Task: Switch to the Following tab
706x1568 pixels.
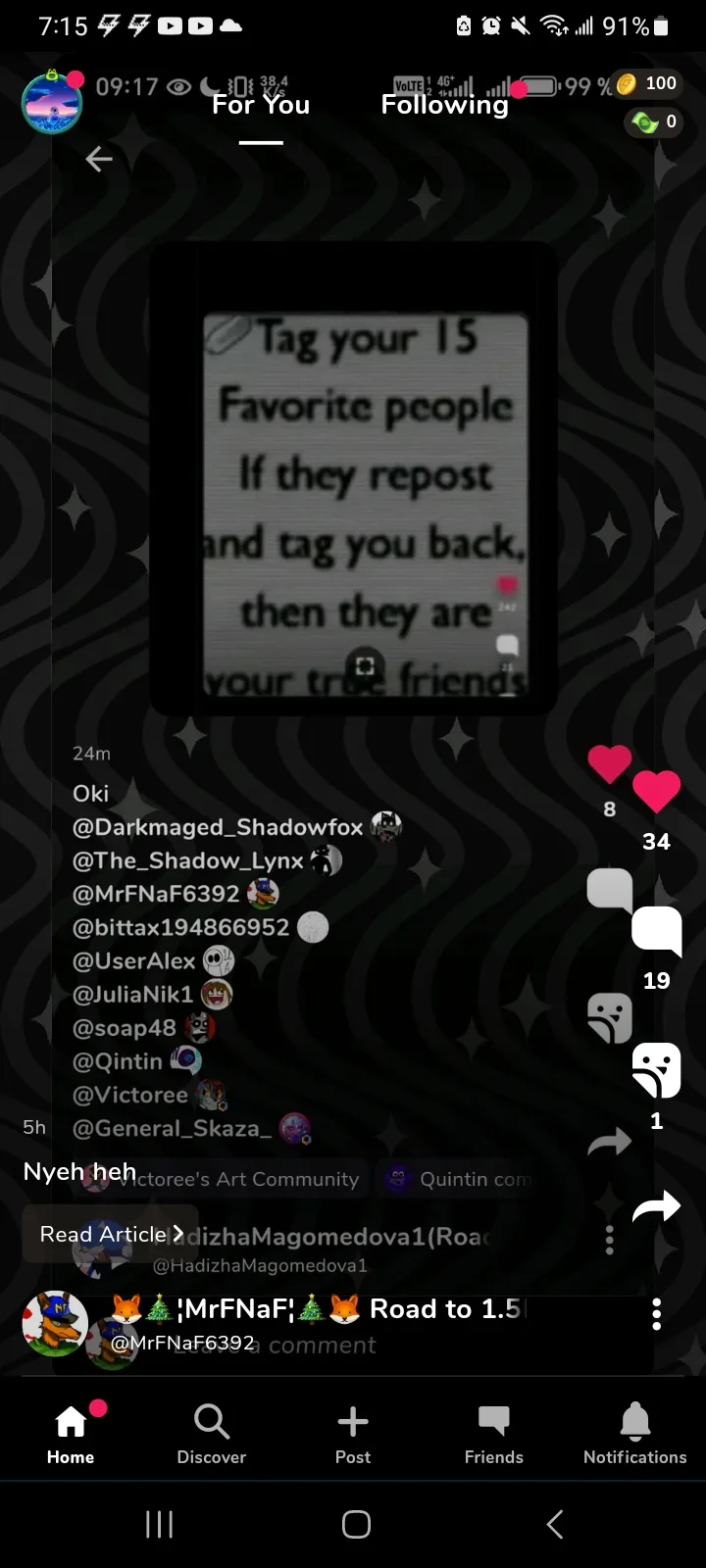Action: (x=444, y=105)
